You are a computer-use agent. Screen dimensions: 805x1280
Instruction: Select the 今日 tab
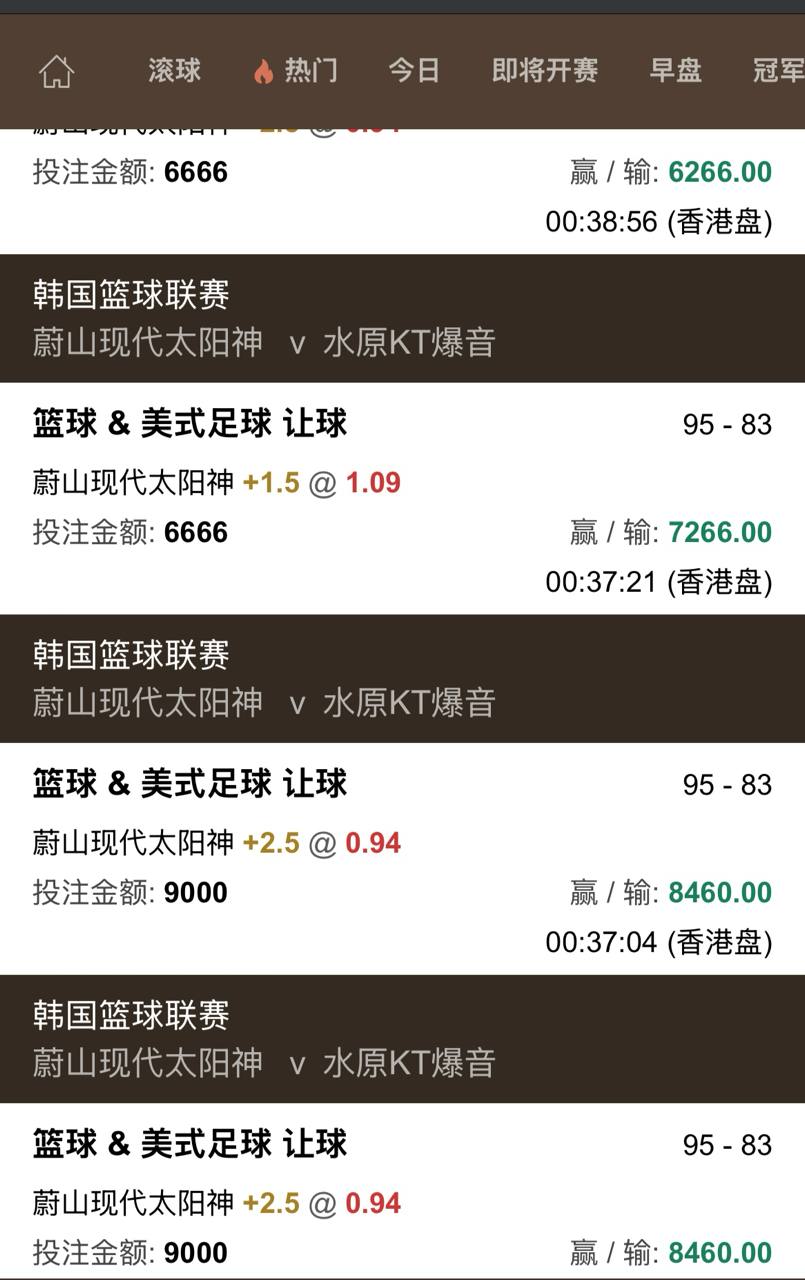coord(414,70)
